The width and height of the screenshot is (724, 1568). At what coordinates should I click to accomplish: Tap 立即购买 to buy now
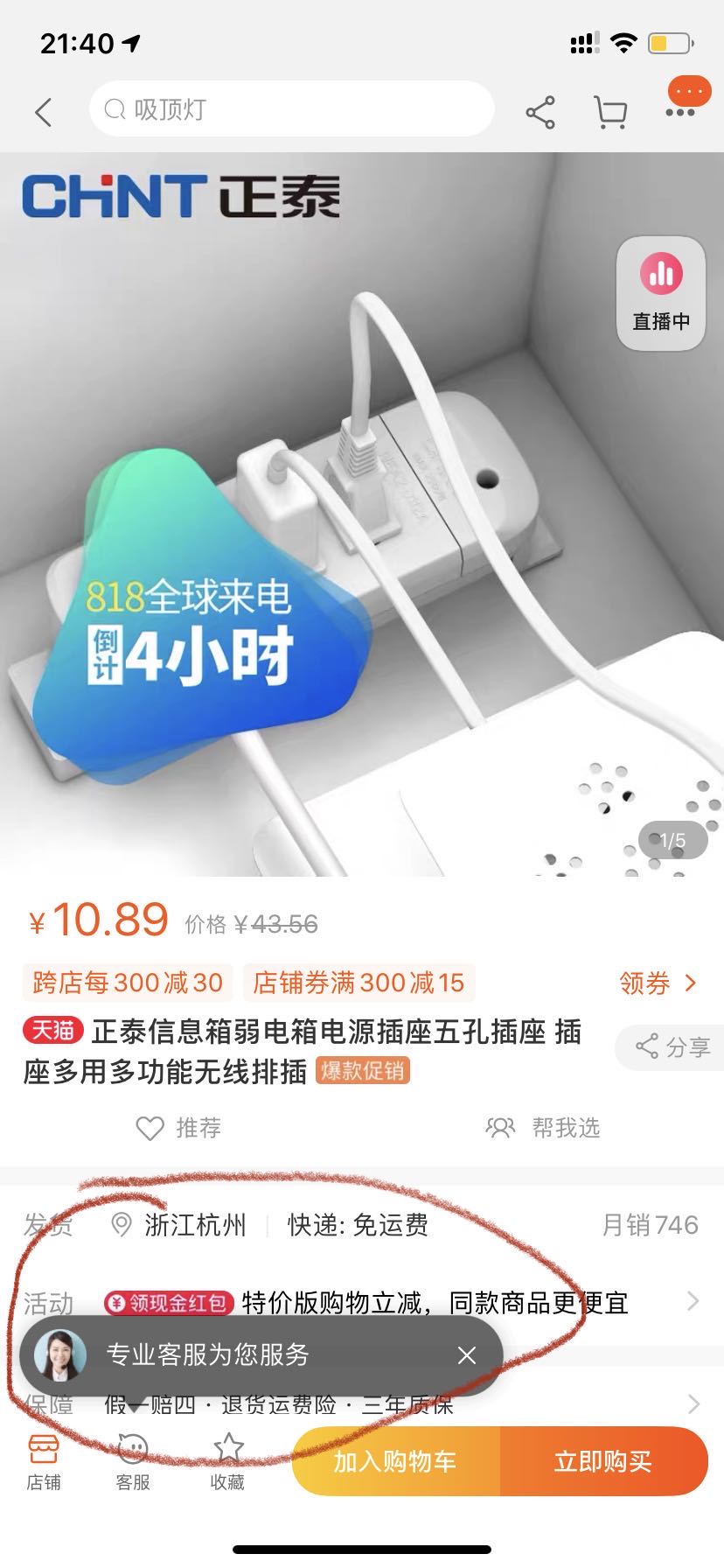(603, 1461)
